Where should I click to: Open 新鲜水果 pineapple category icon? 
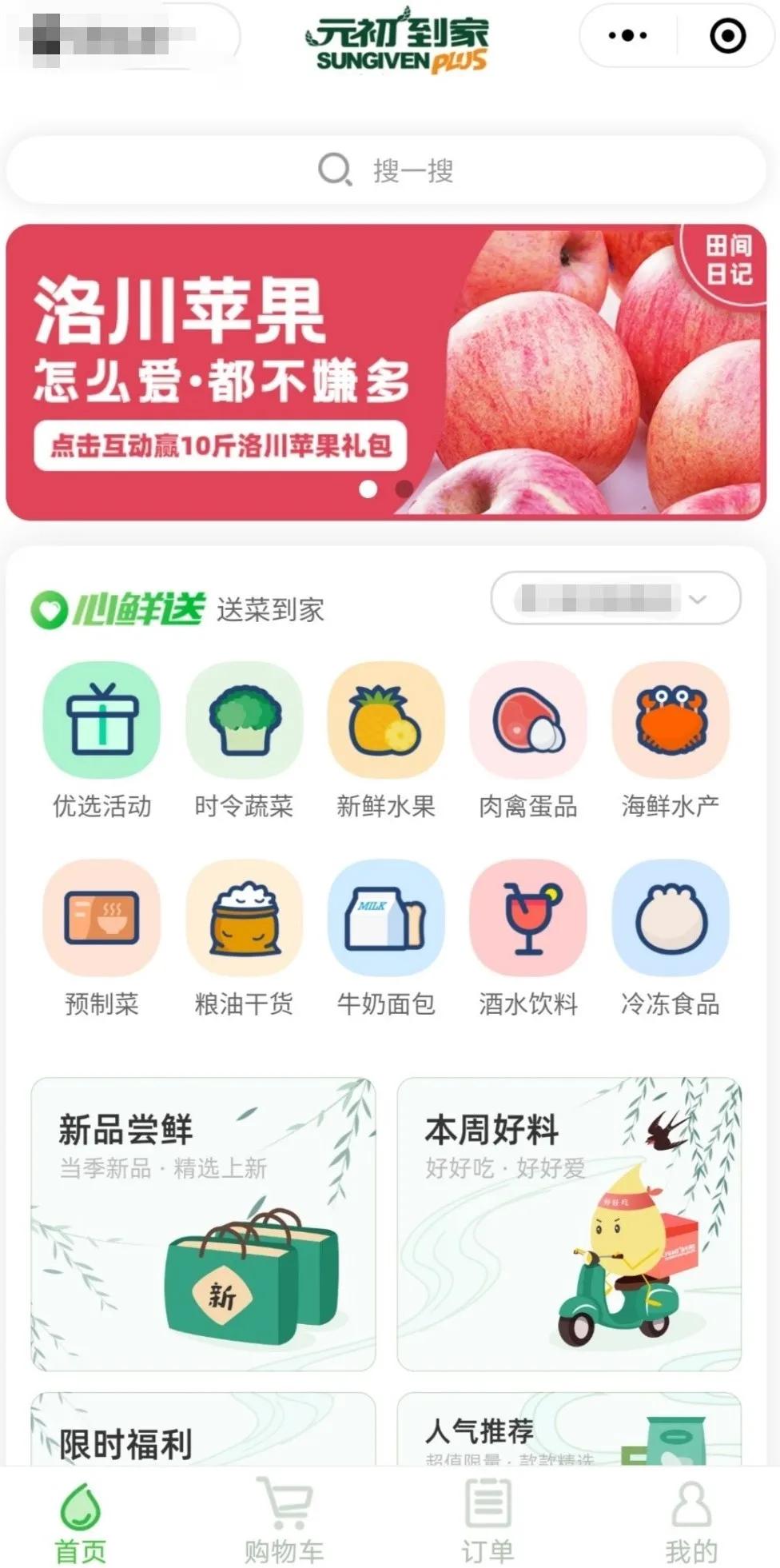tap(386, 720)
